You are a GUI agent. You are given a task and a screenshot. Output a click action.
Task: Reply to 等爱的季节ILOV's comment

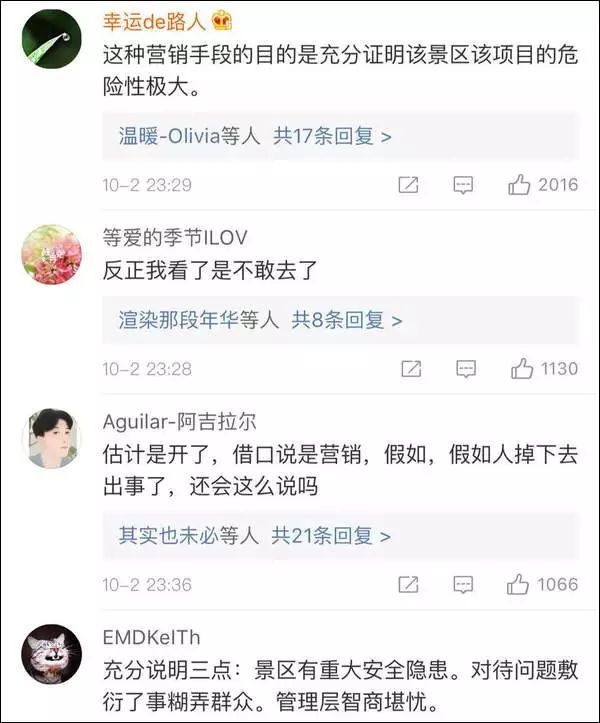click(465, 369)
